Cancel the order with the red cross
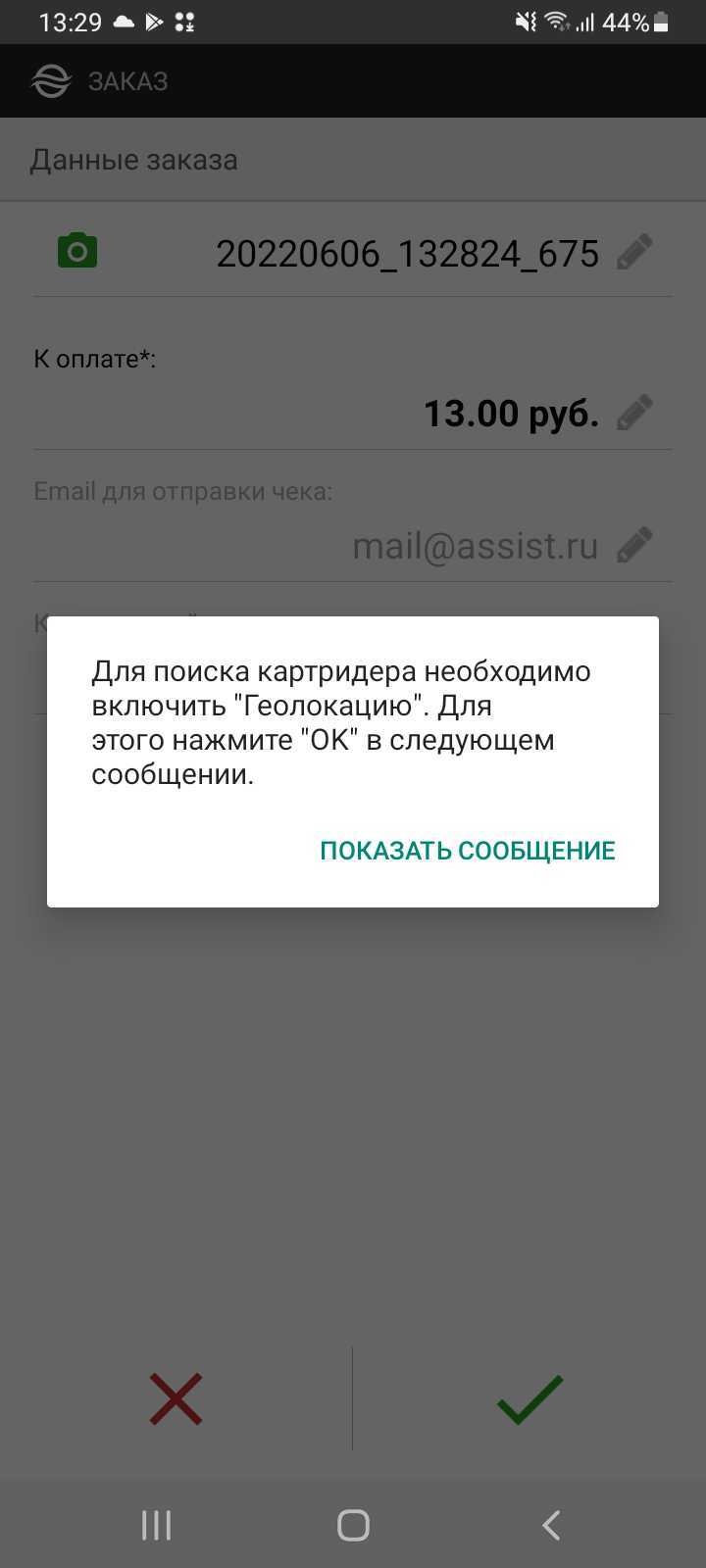Screen dimensions: 706x1568 (x=176, y=1398)
